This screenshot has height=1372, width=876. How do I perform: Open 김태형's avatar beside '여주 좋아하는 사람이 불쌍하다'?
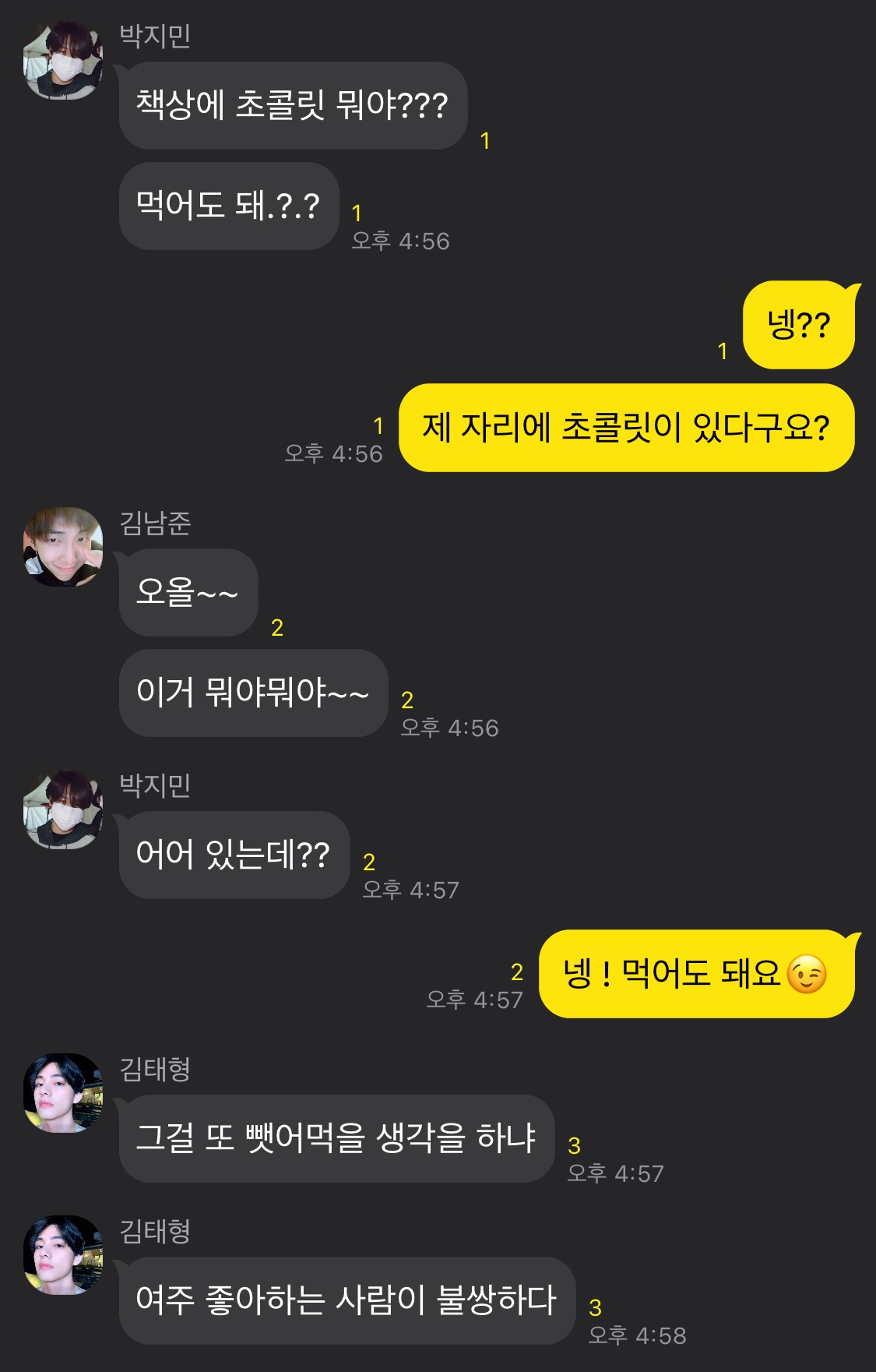pos(63,1255)
